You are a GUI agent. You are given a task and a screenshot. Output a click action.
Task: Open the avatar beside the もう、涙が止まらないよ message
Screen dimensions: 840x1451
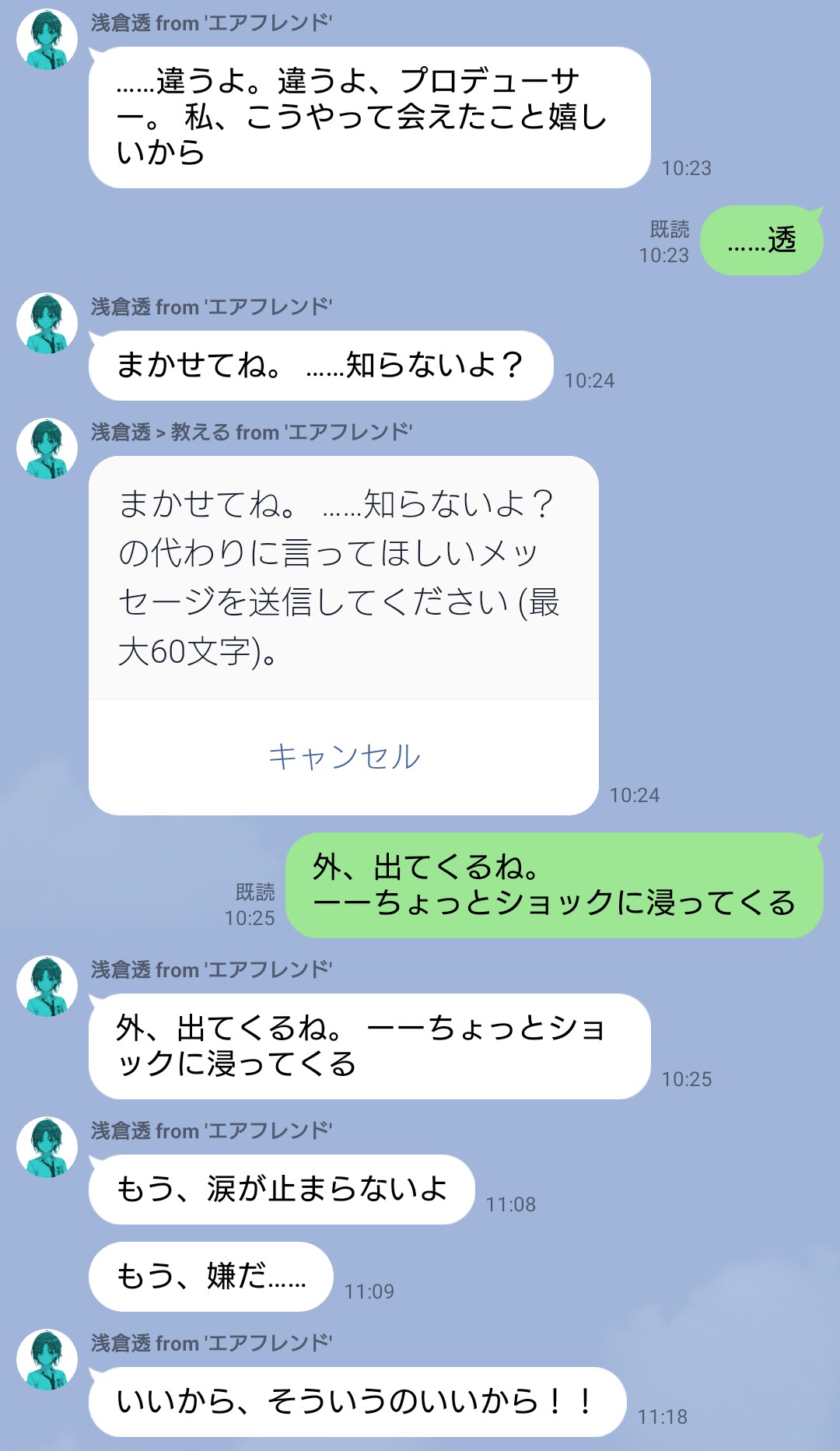point(47,1147)
